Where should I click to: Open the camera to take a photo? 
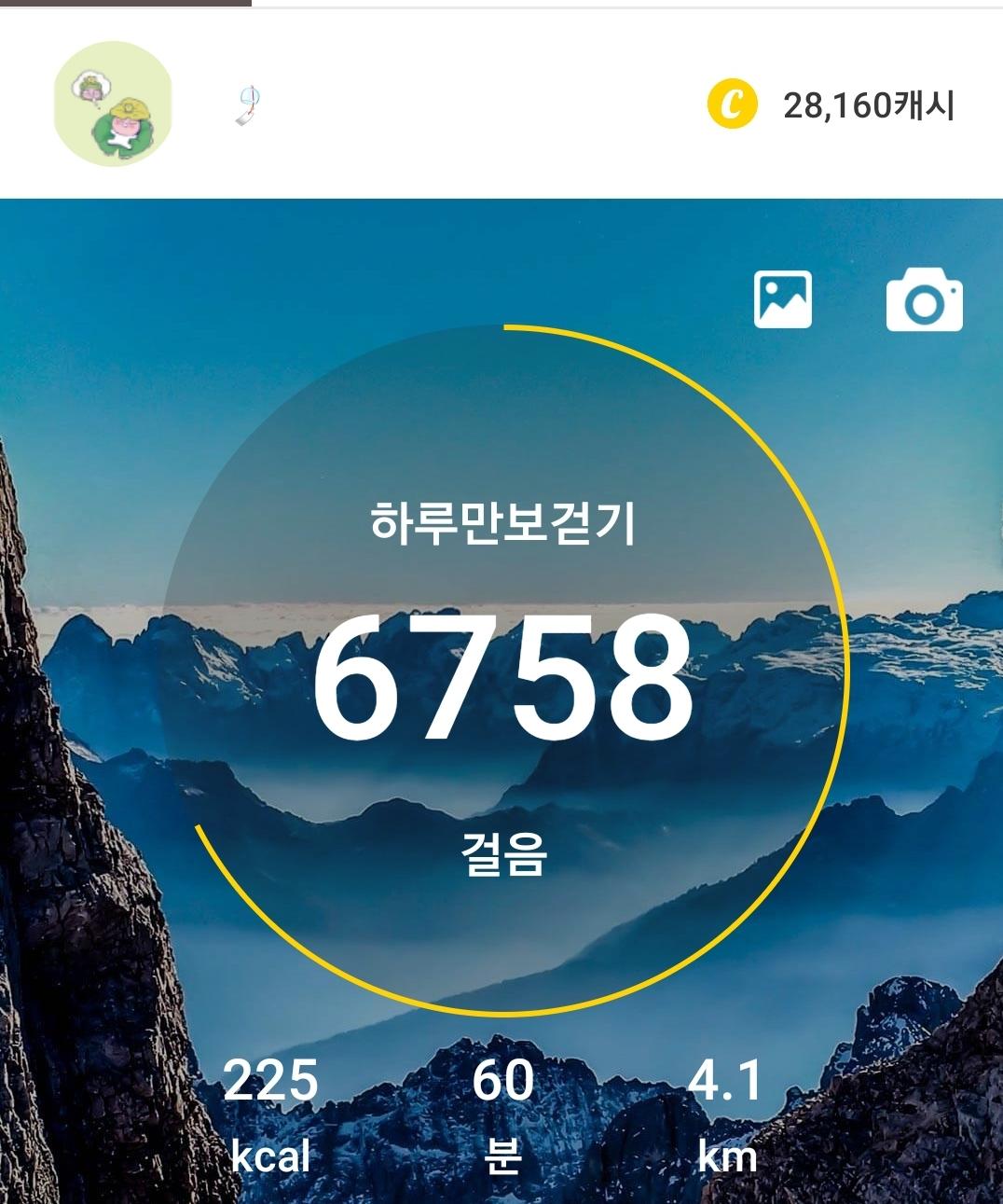click(x=923, y=300)
